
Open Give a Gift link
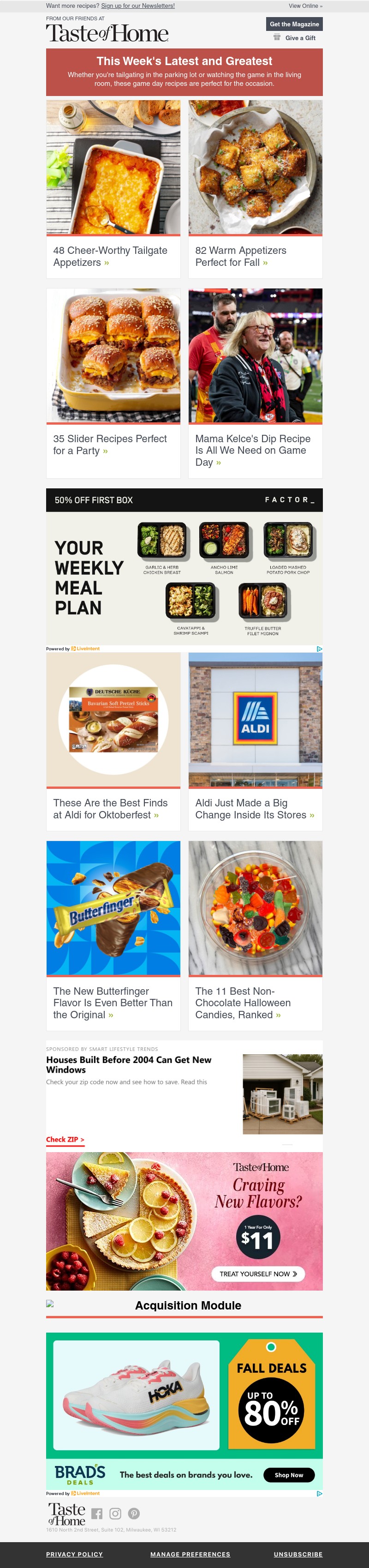coord(300,38)
